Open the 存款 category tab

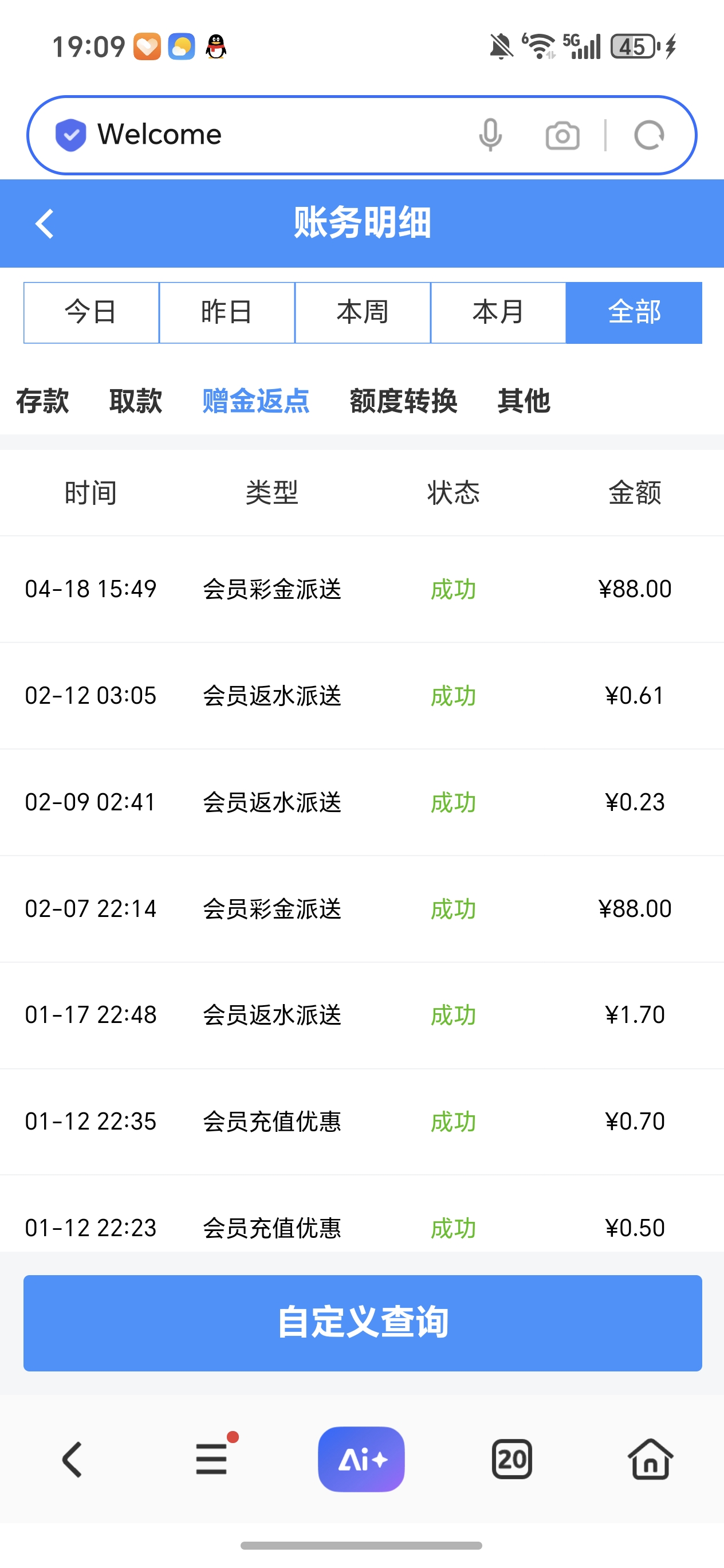(x=42, y=401)
